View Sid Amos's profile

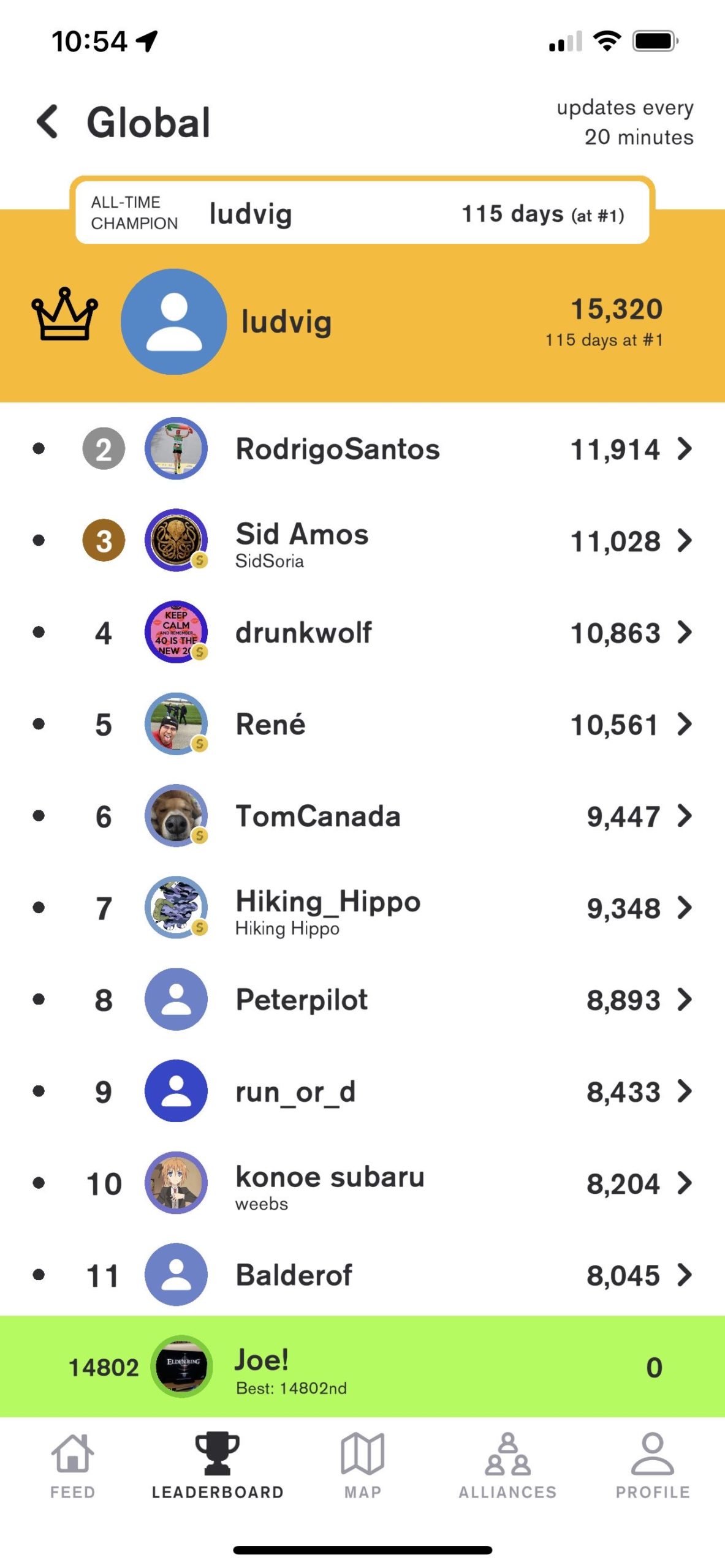pos(362,540)
